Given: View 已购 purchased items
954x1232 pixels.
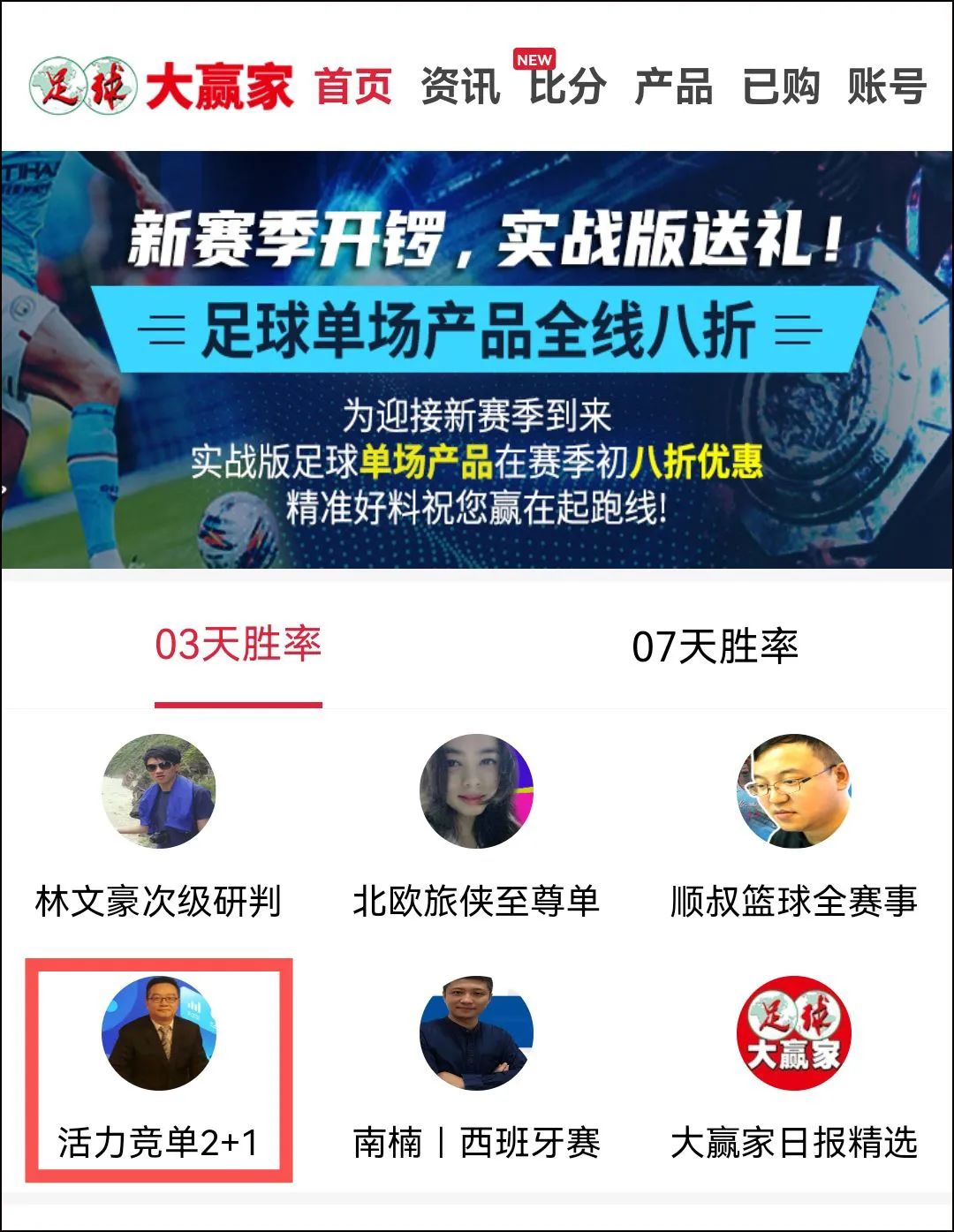Looking at the screenshot, I should tap(781, 87).
